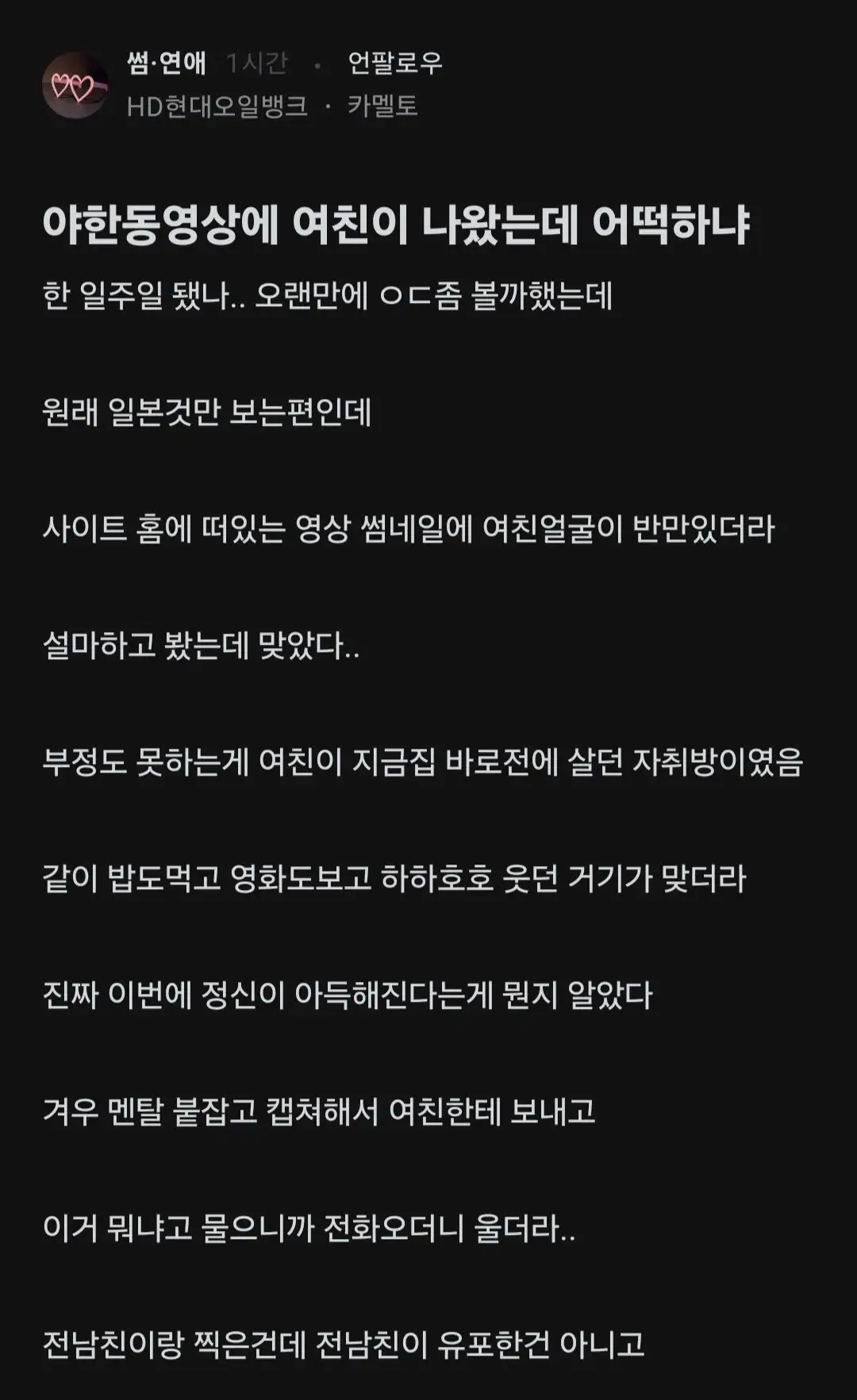This screenshot has height=1400, width=857.
Task: View author 카멜토's profile
Action: [x=382, y=106]
